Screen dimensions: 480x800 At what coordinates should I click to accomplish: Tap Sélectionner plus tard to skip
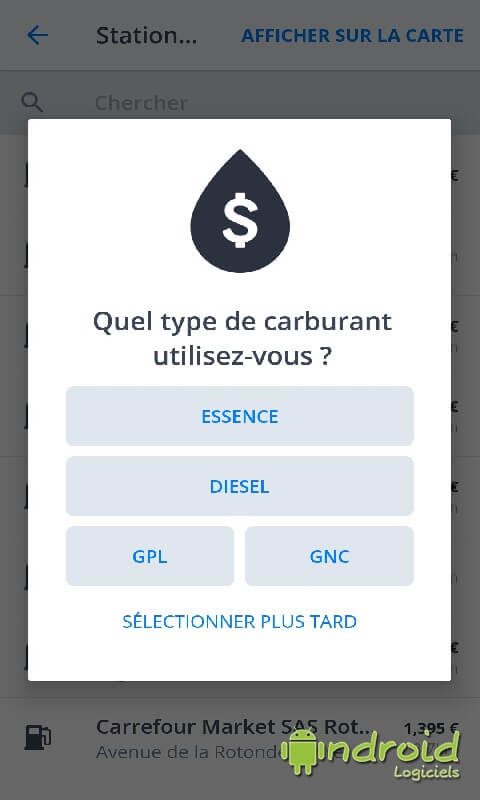coord(240,621)
